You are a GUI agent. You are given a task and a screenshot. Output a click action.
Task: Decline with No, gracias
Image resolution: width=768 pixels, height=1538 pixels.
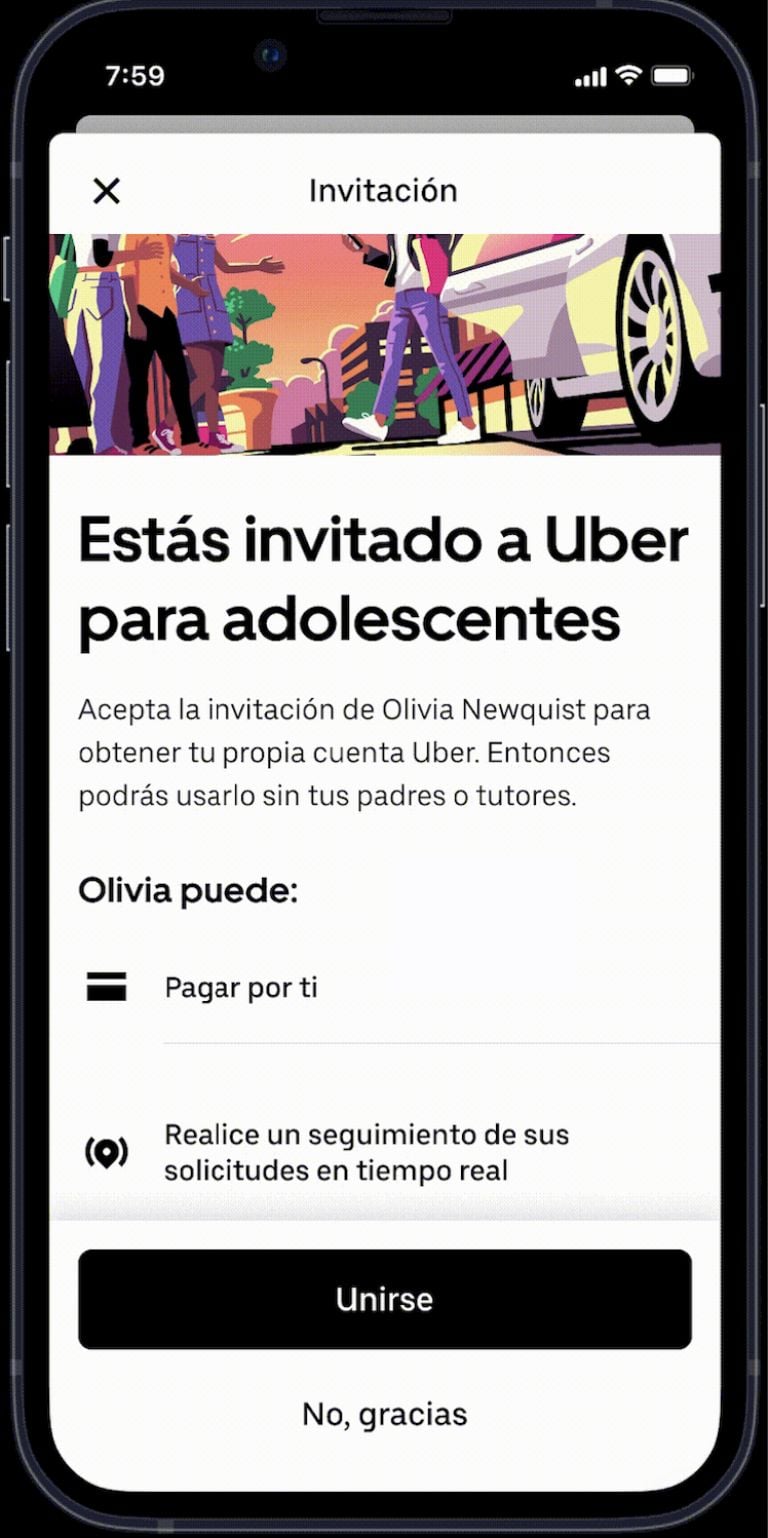coord(384,1414)
